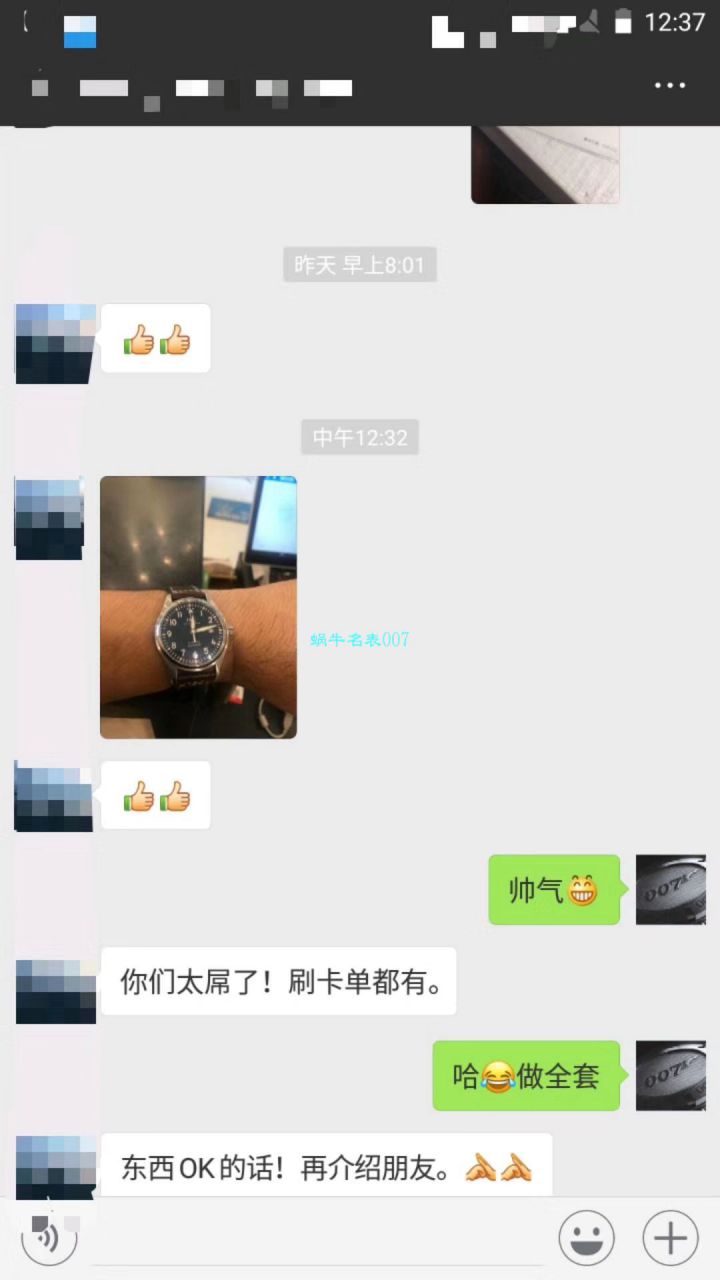View the partial photo at top
The height and width of the screenshot is (1280, 720).
(545, 165)
